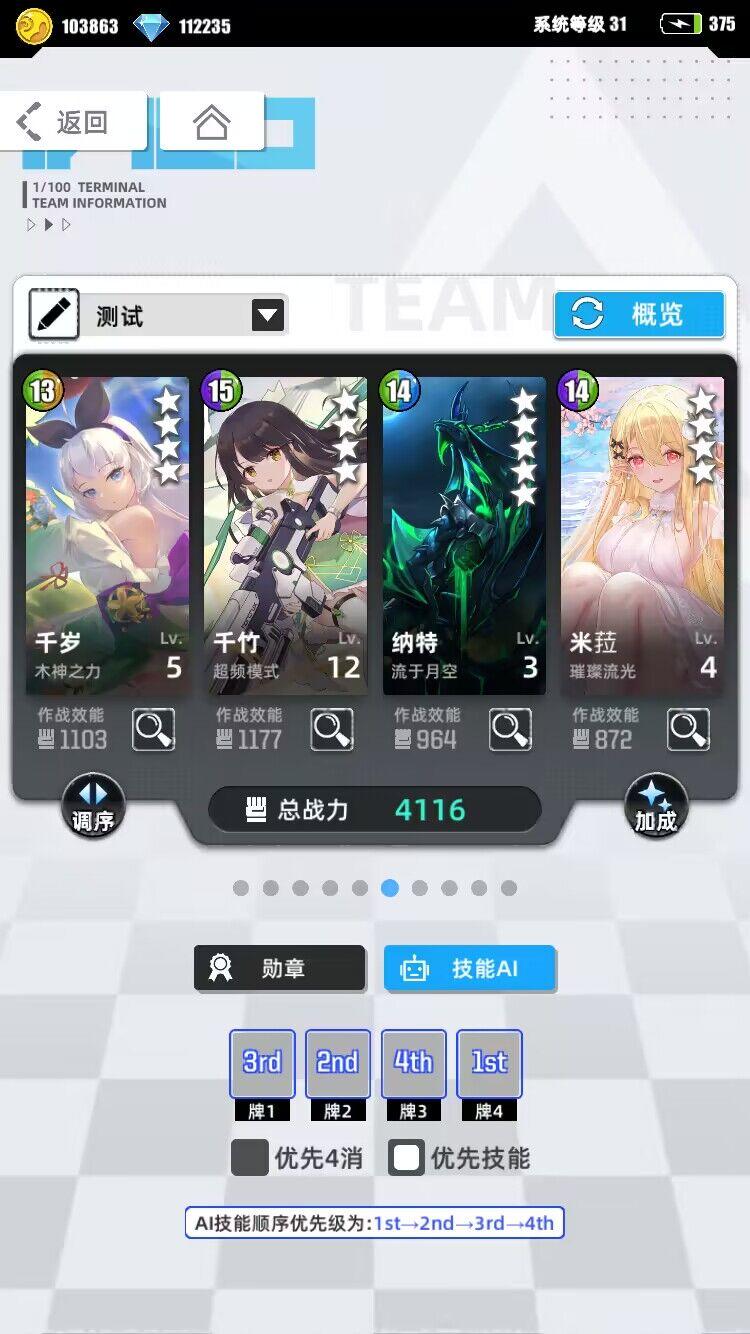Change 牌1's order by clicking its 3rd button

261,1063
